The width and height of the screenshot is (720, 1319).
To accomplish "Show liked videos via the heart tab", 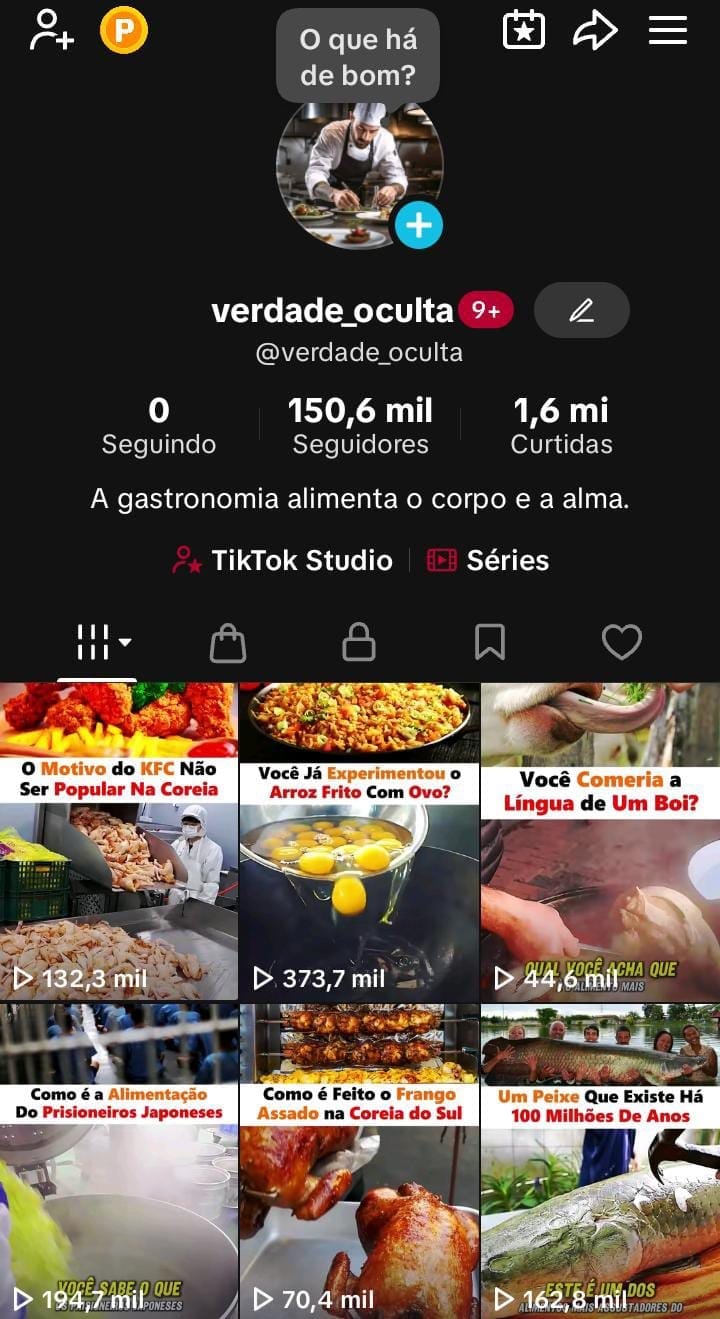I will point(622,643).
